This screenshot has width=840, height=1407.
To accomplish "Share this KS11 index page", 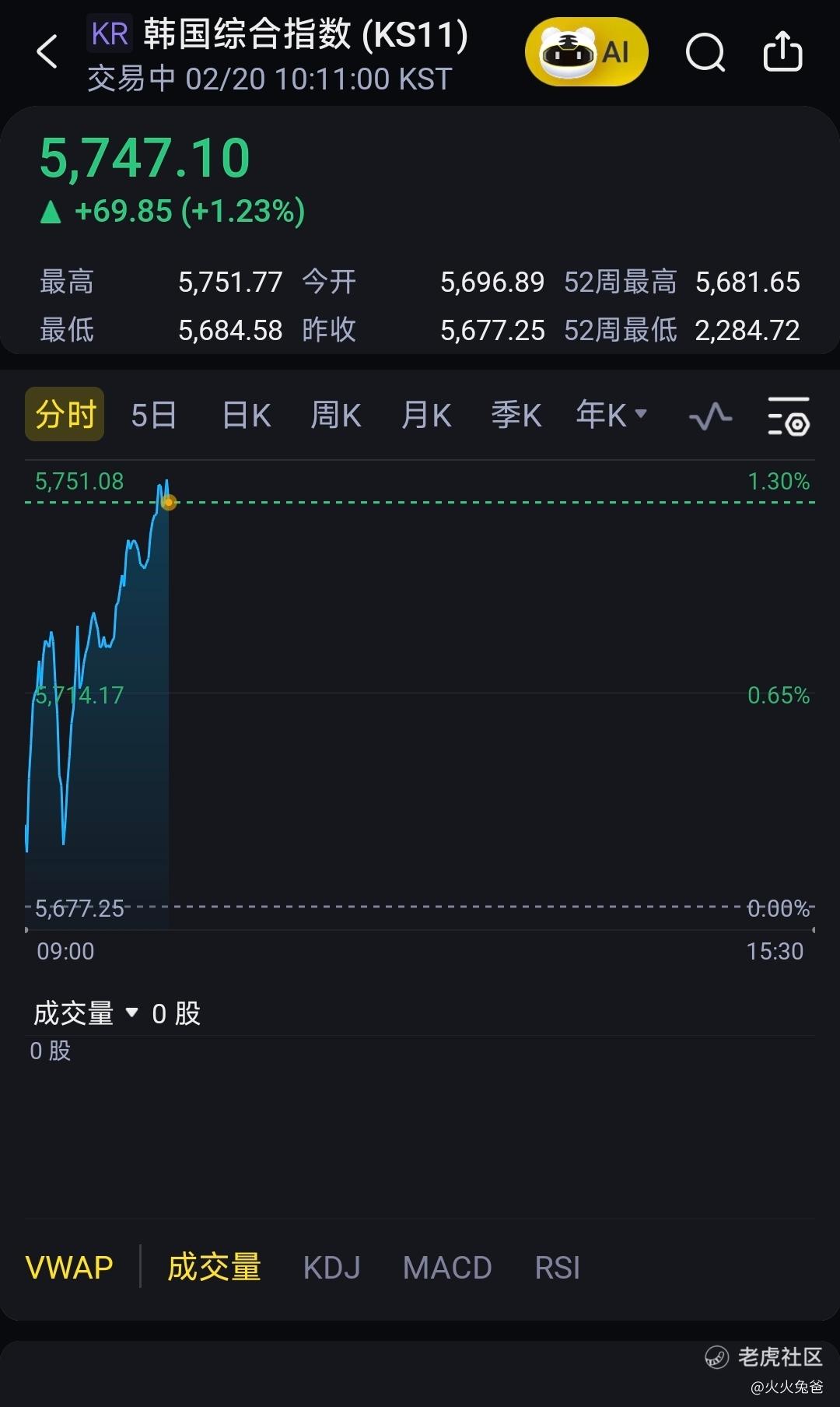I will tap(782, 52).
